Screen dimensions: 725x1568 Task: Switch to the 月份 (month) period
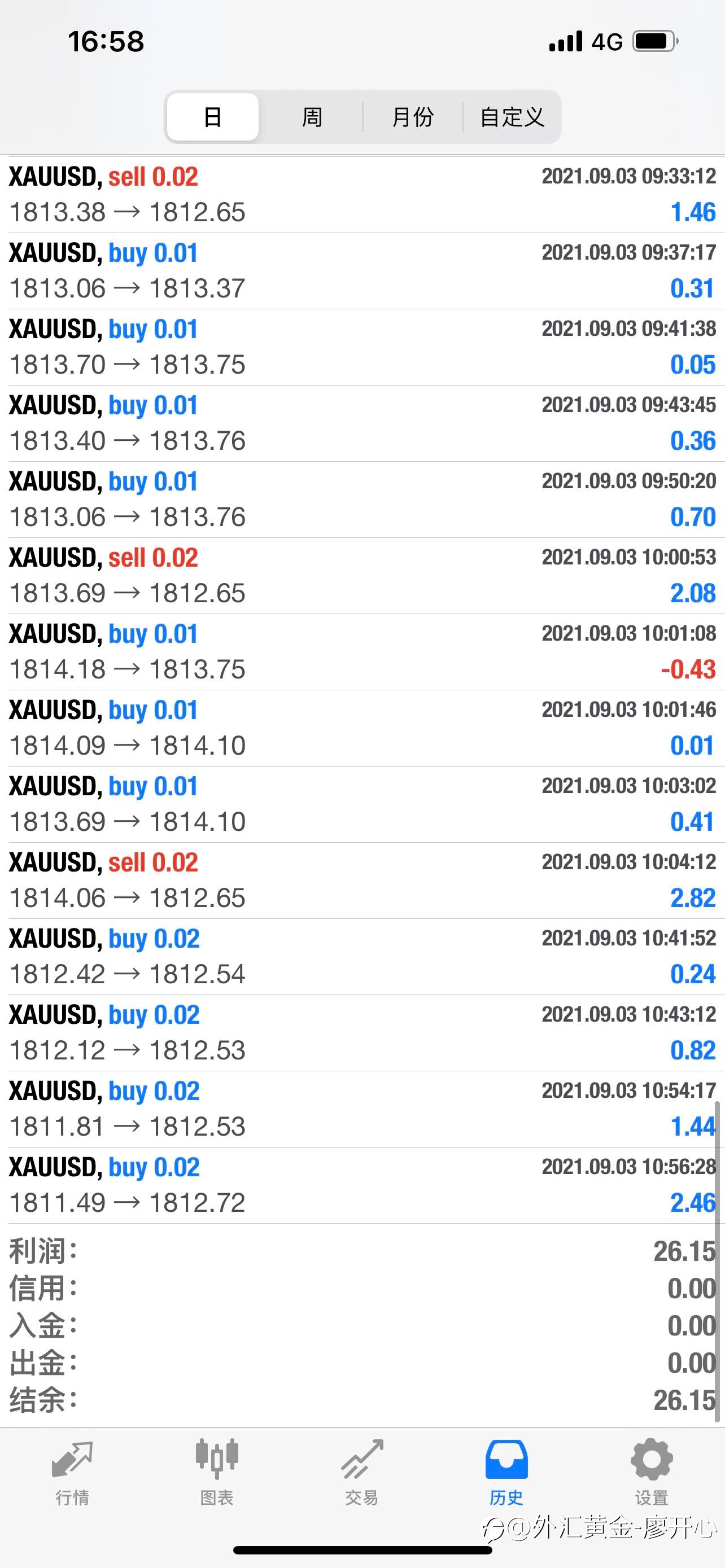tap(413, 117)
